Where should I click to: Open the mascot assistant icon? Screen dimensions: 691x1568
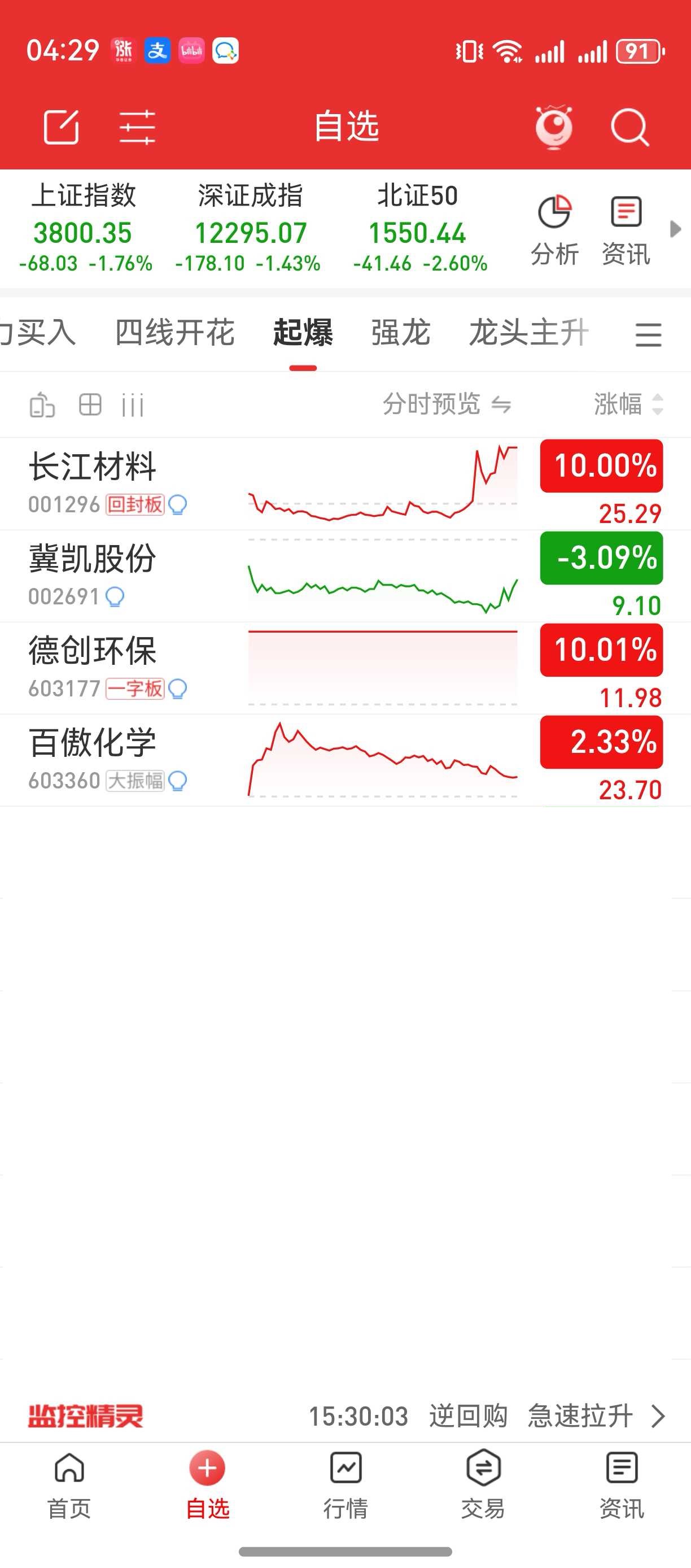pyautogui.click(x=553, y=127)
